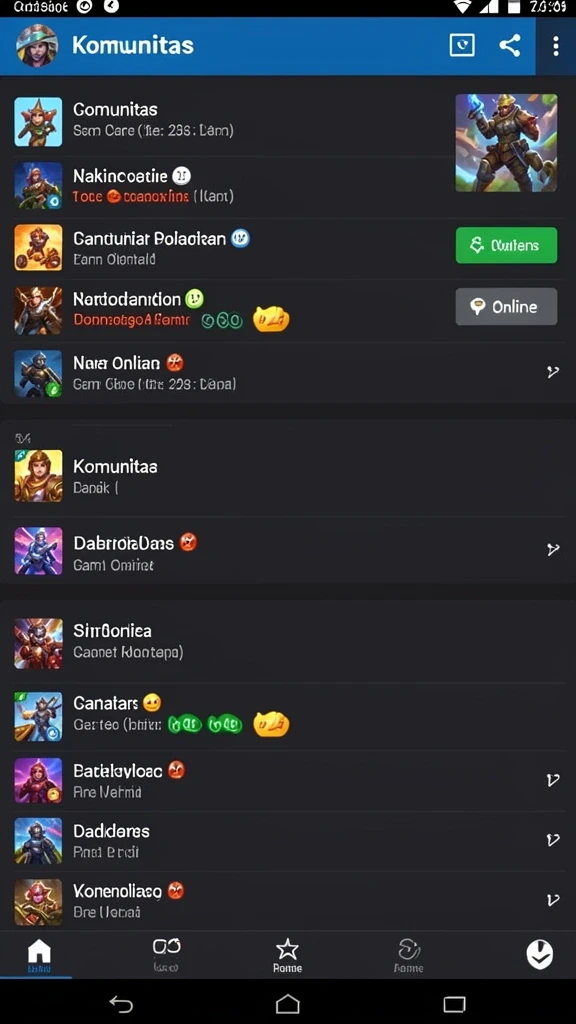The image size is (576, 1024).
Task: Tap the round download icon in the bottom bar
Action: 540,955
